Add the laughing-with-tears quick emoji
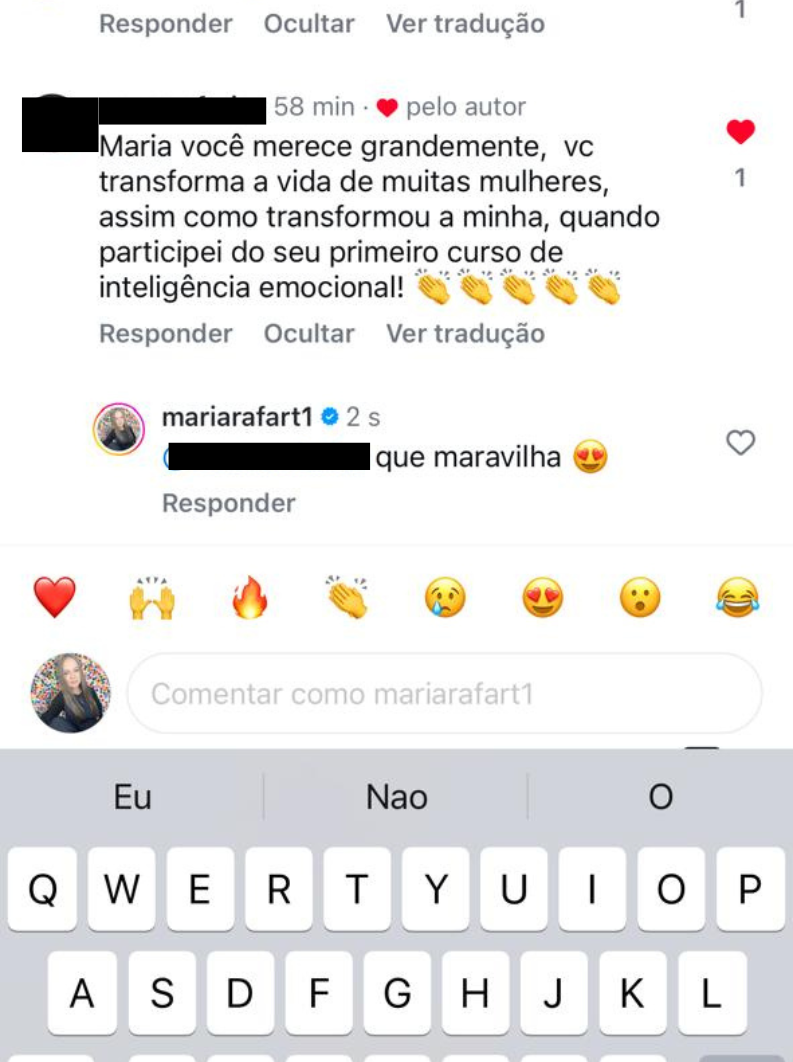The width and height of the screenshot is (793, 1062). (x=738, y=598)
